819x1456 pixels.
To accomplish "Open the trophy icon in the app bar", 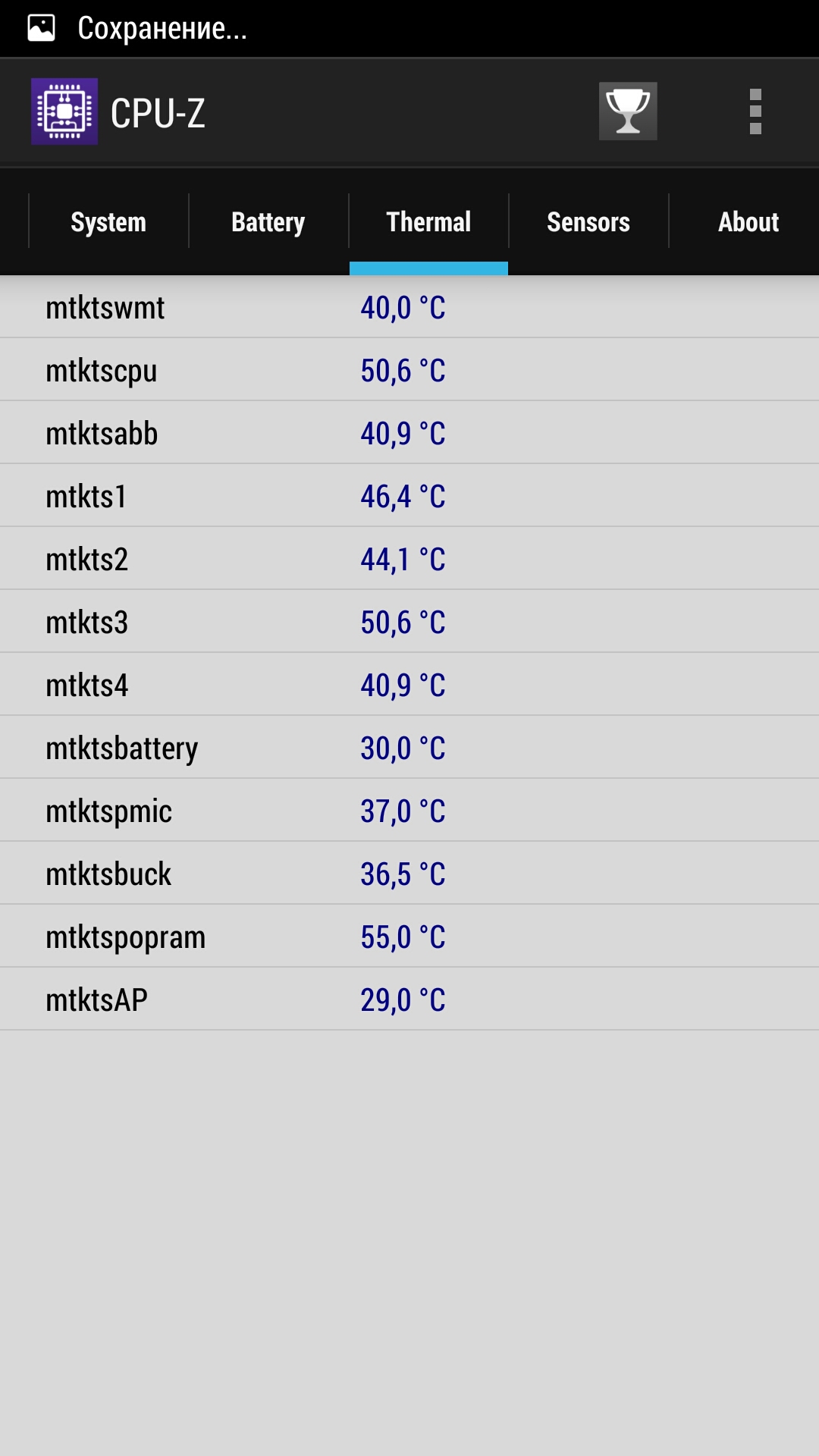I will click(628, 111).
